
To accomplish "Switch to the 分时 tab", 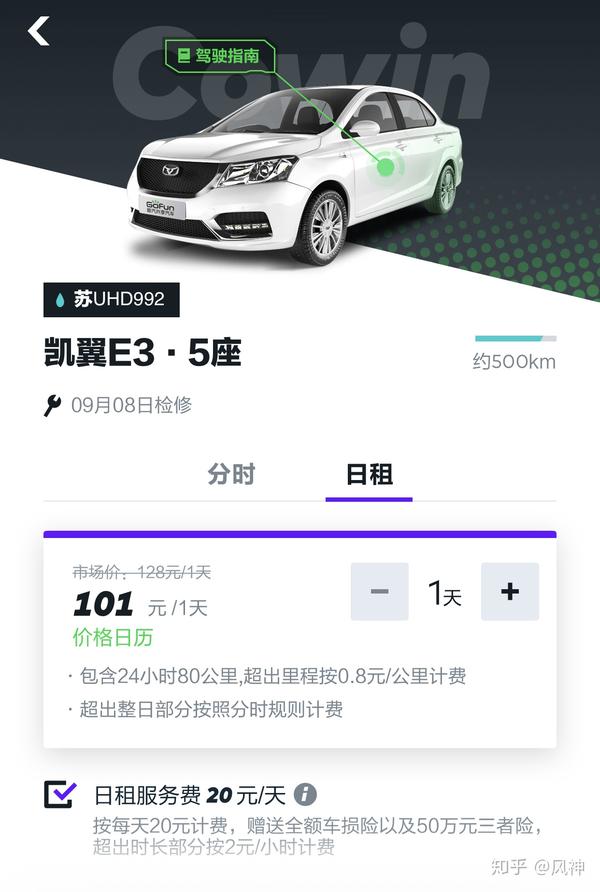I will point(231,474).
